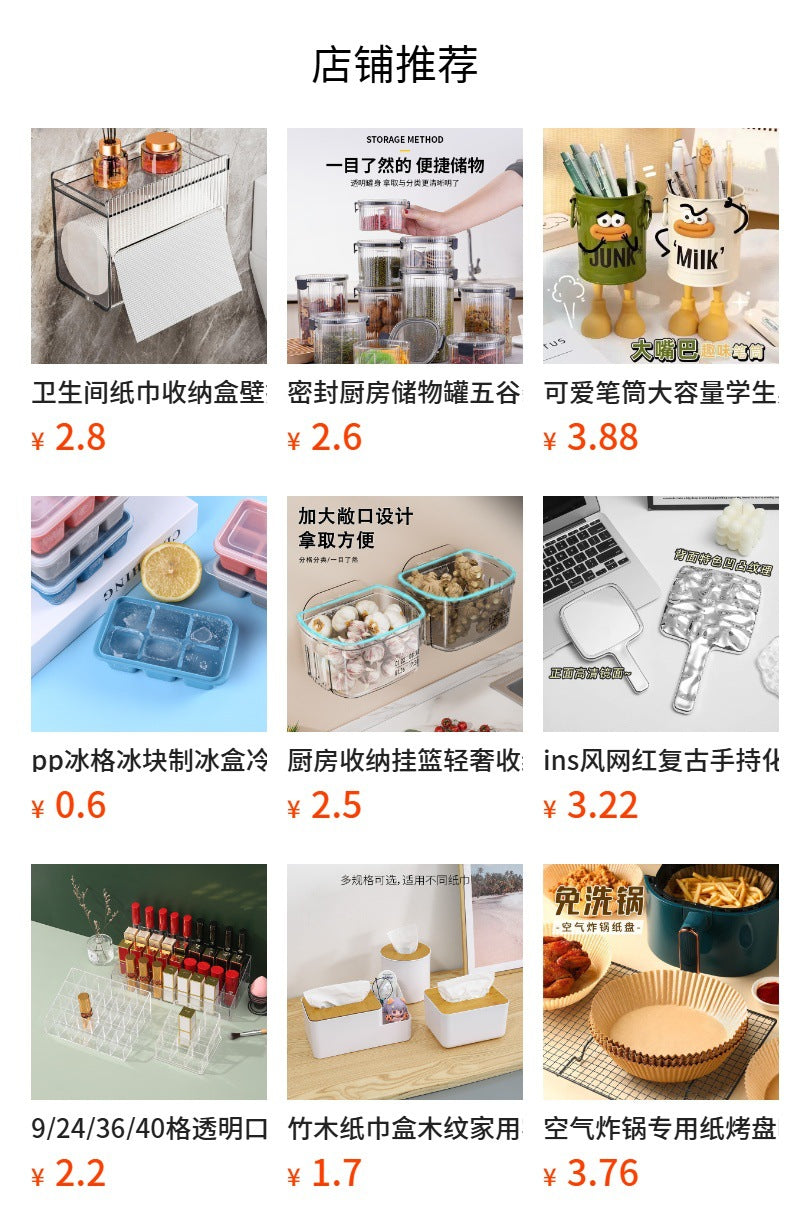Open the 9/24/36/40格透明 lipstick organizer
The height and width of the screenshot is (1232, 790).
(x=148, y=982)
